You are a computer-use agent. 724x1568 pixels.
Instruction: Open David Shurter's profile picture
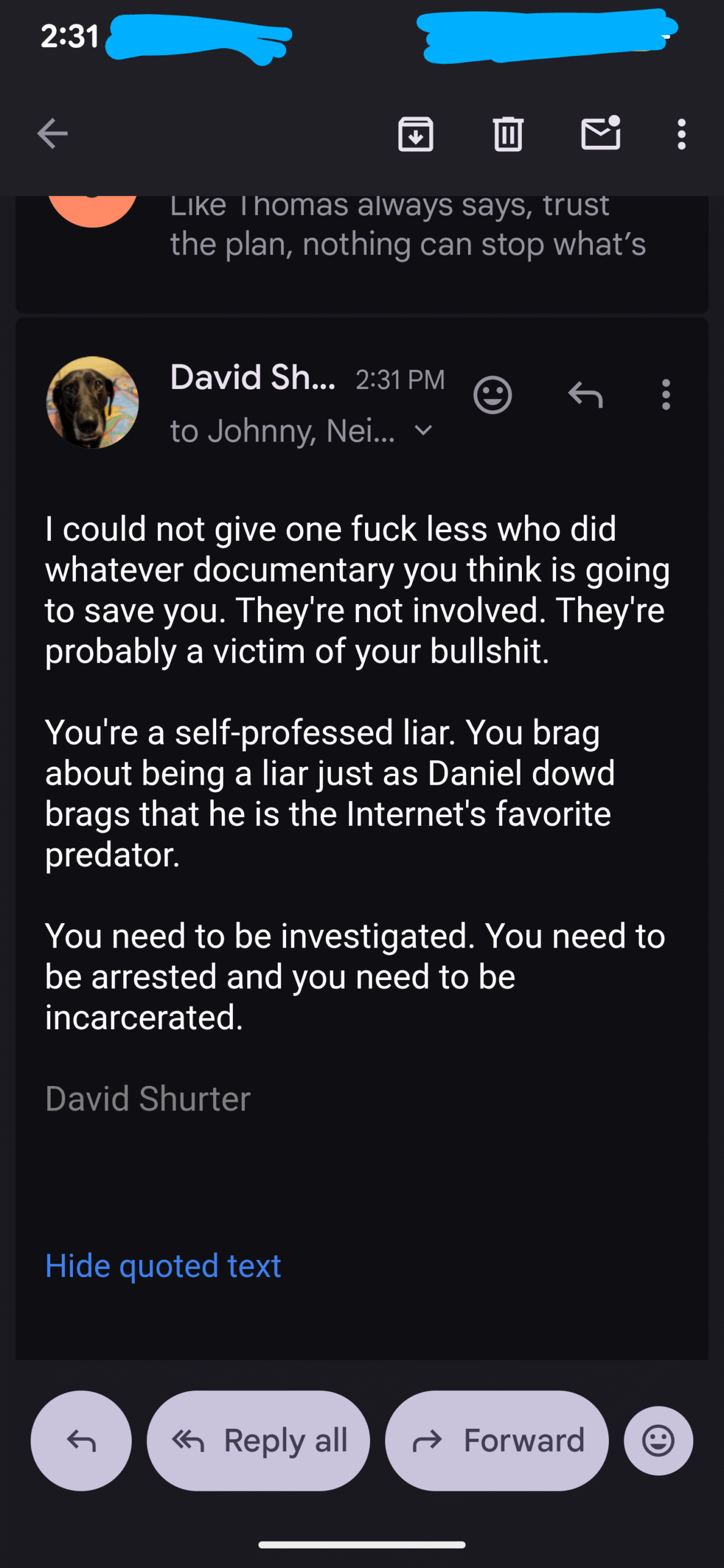pos(92,402)
